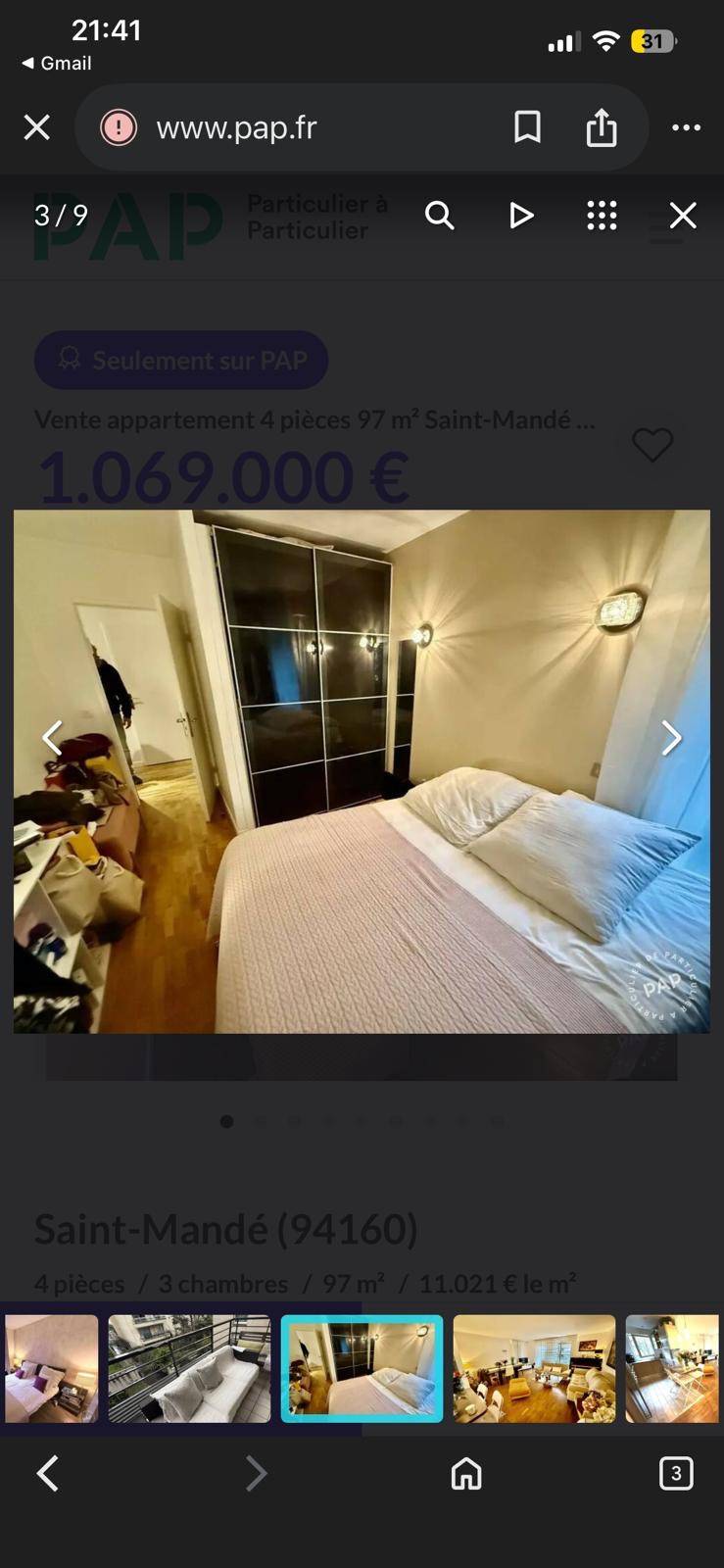Image resolution: width=724 pixels, height=1568 pixels.
Task: Bookmark this page in the browser
Action: pos(527,127)
